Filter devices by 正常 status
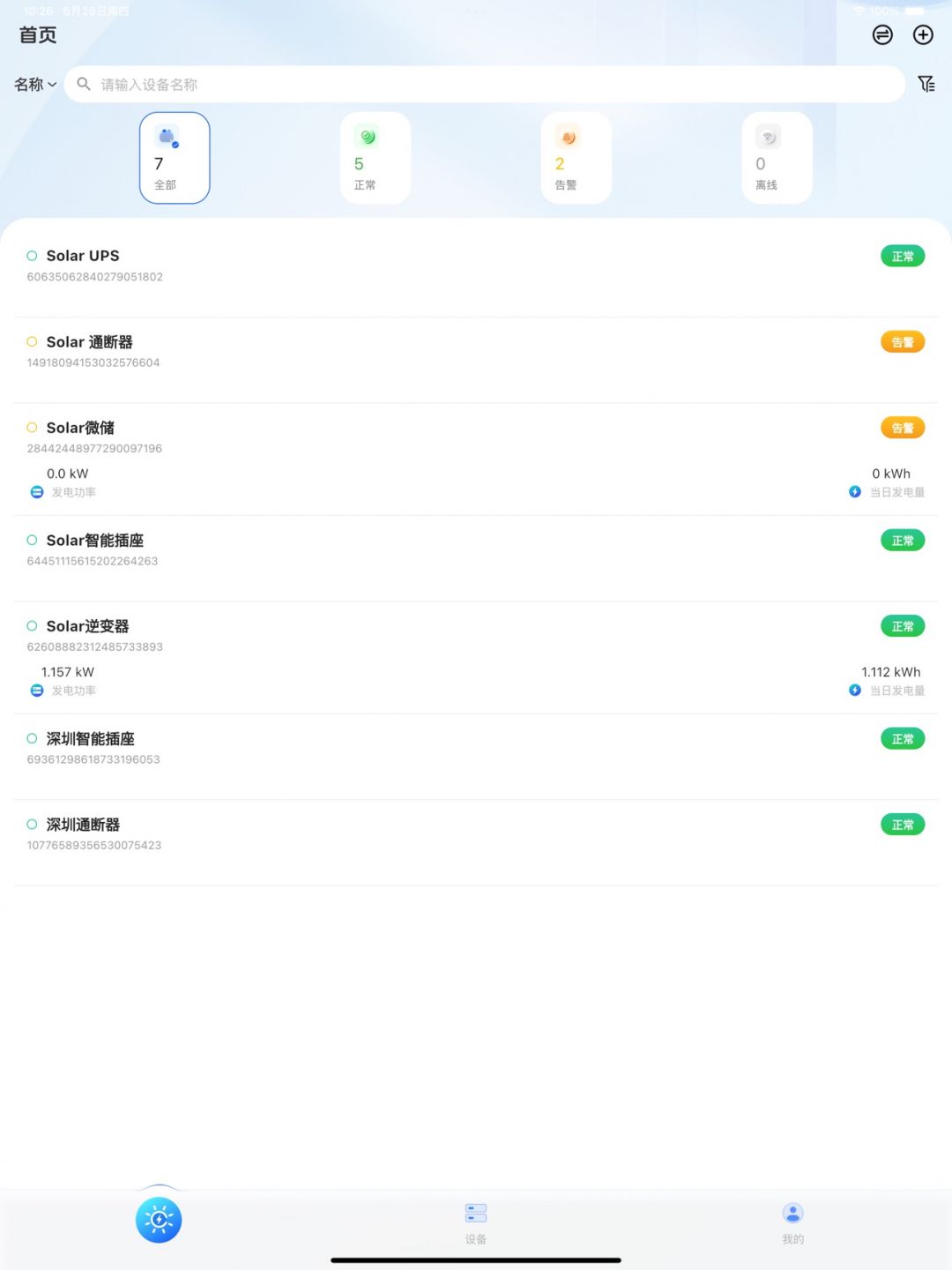Viewport: 952px width, 1270px height. coord(376,158)
